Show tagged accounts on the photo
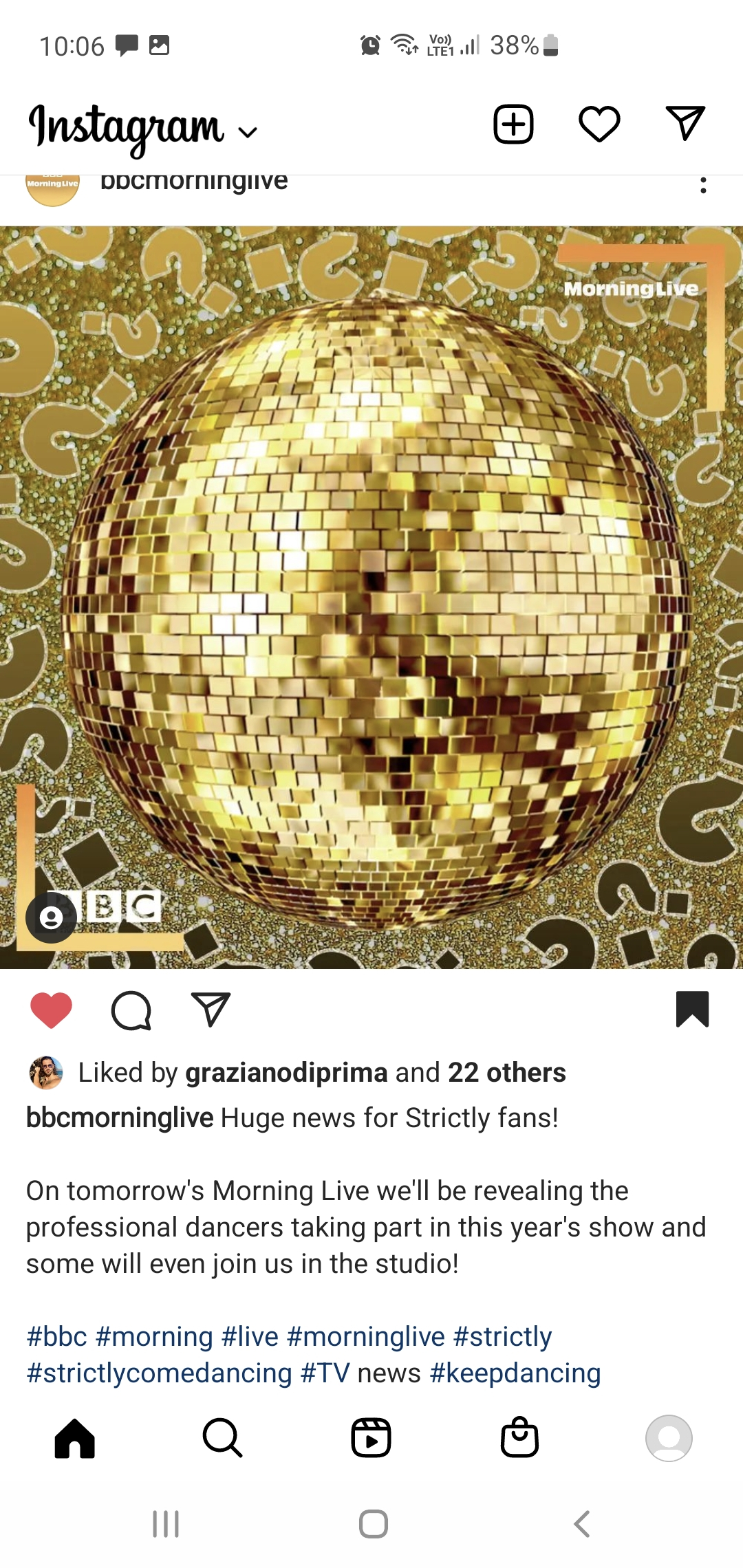743x1568 pixels. (51, 917)
